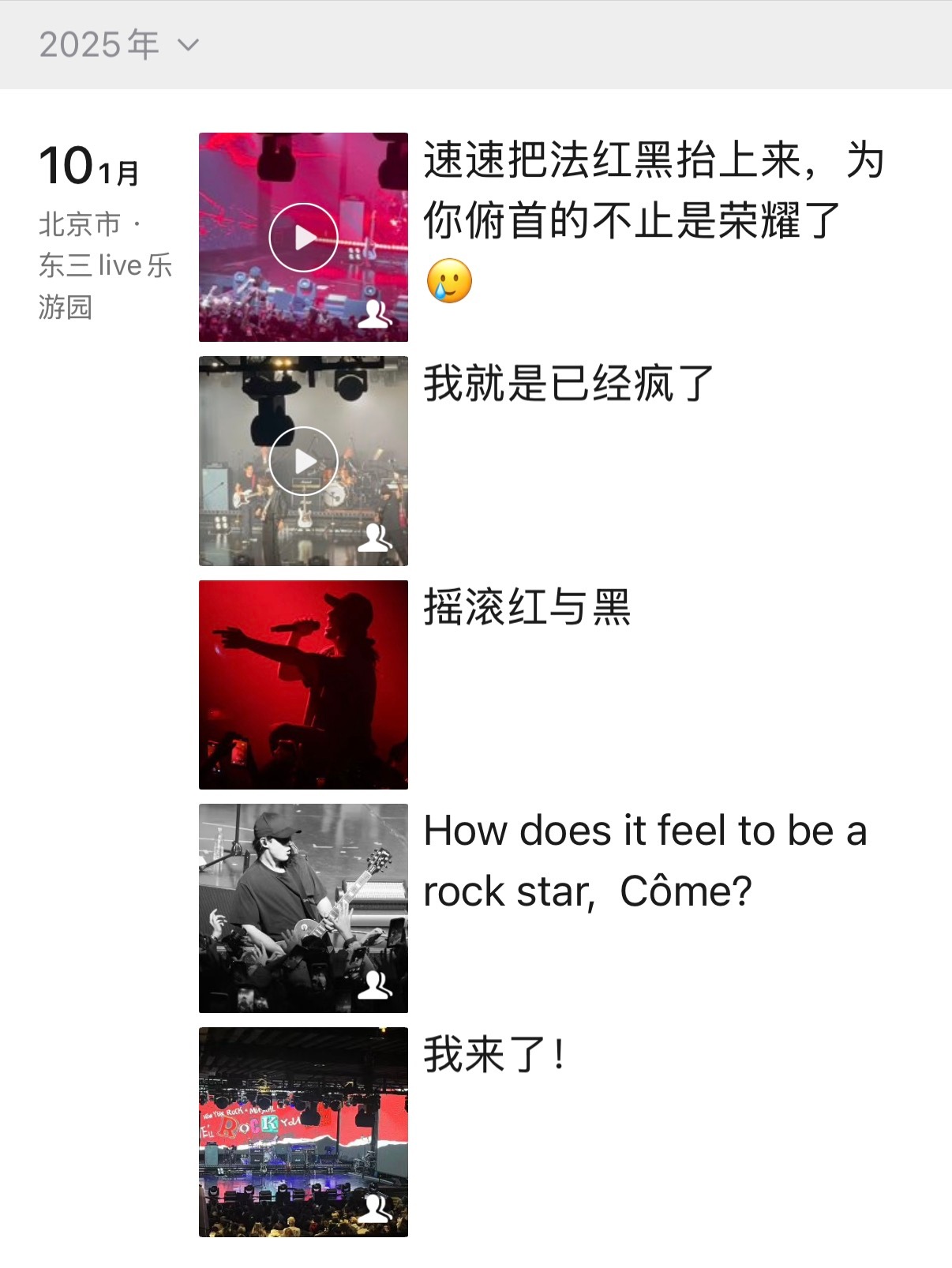The height and width of the screenshot is (1268, 952).
Task: Tap the privacy icon on the second video thumbnail
Action: tap(378, 537)
